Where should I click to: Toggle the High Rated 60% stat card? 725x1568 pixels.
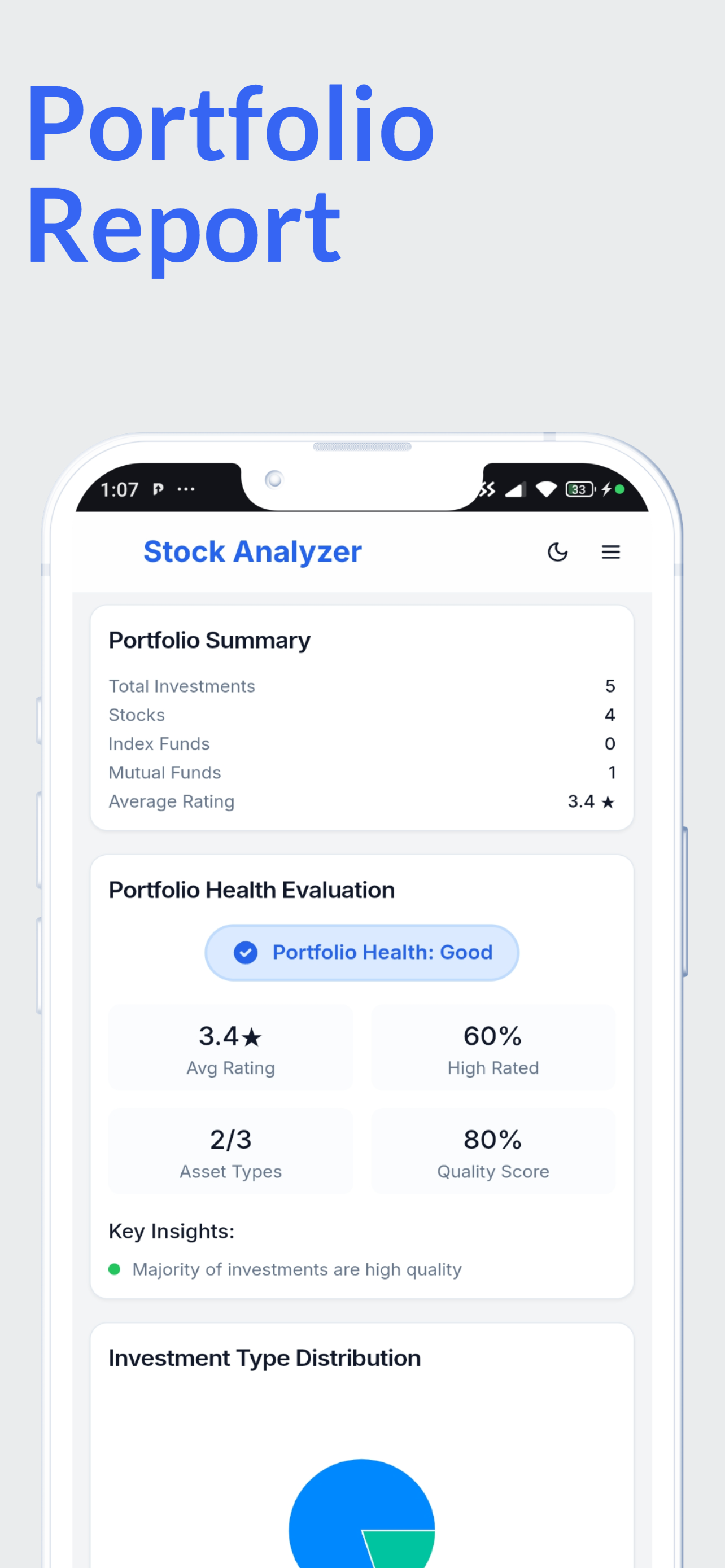(492, 1048)
